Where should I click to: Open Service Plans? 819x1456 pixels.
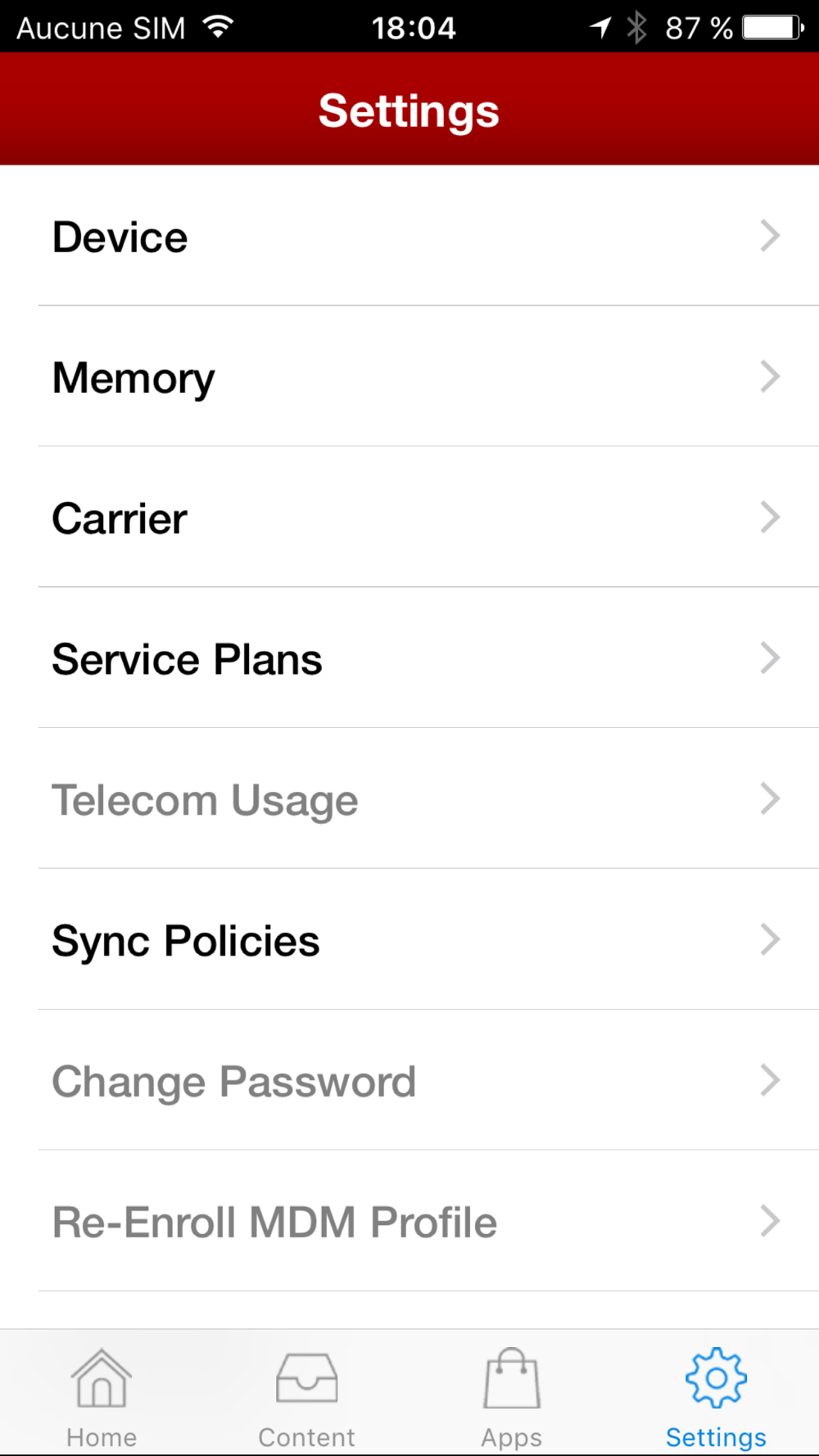pos(409,658)
